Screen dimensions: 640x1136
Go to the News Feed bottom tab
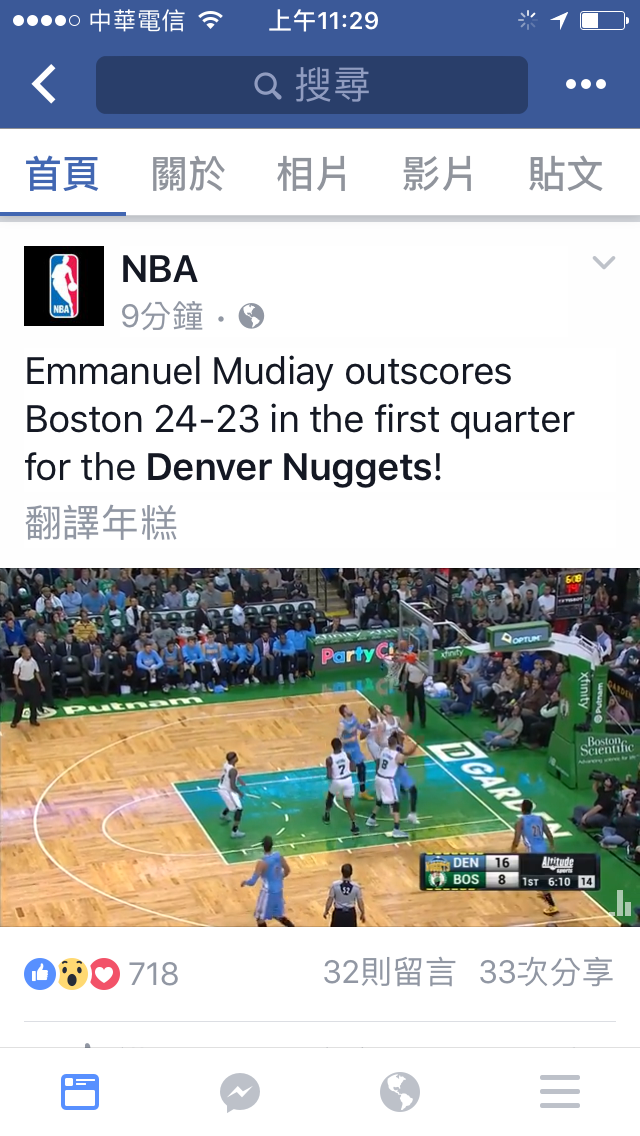[x=80, y=1092]
